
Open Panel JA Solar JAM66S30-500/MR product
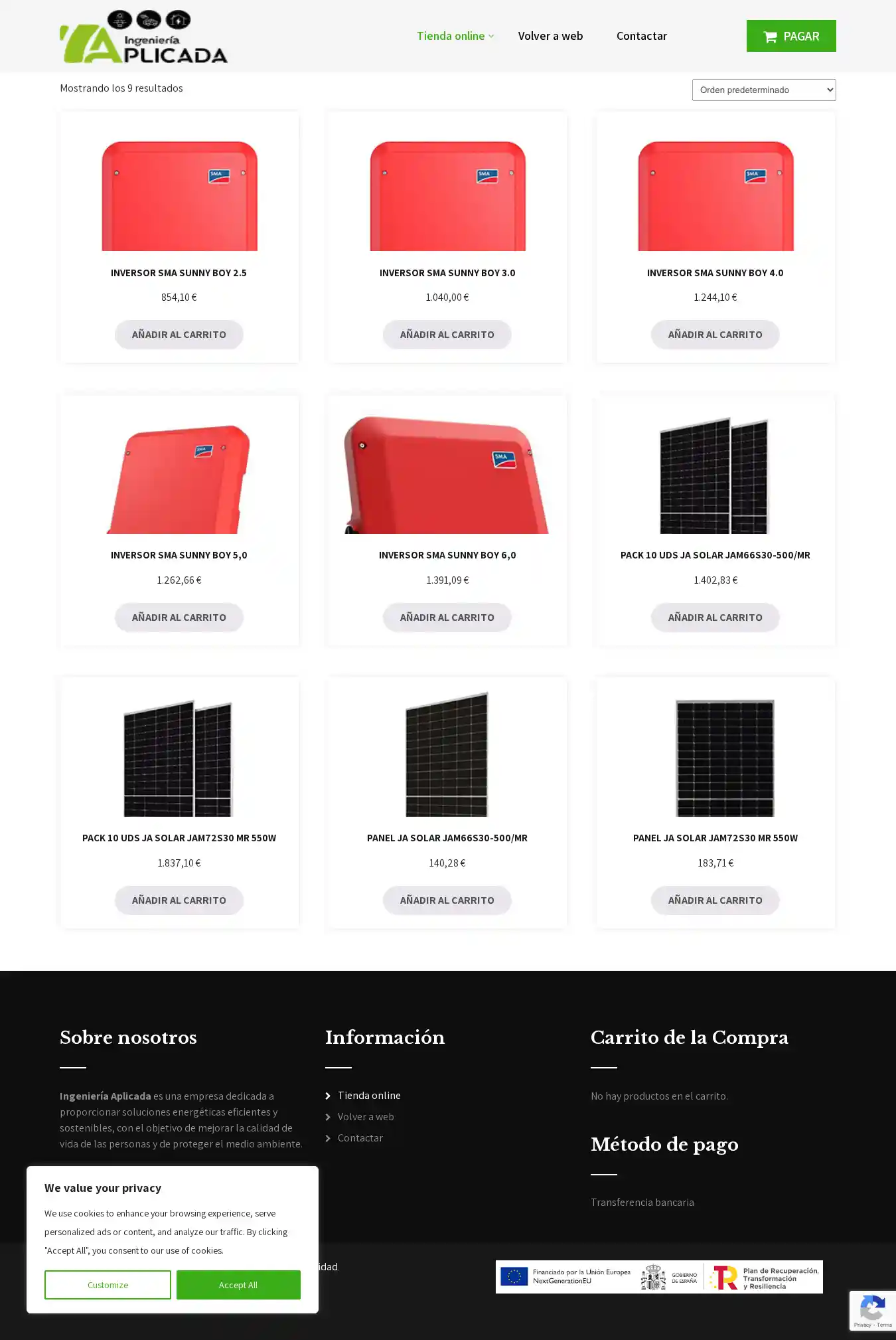pos(447,838)
